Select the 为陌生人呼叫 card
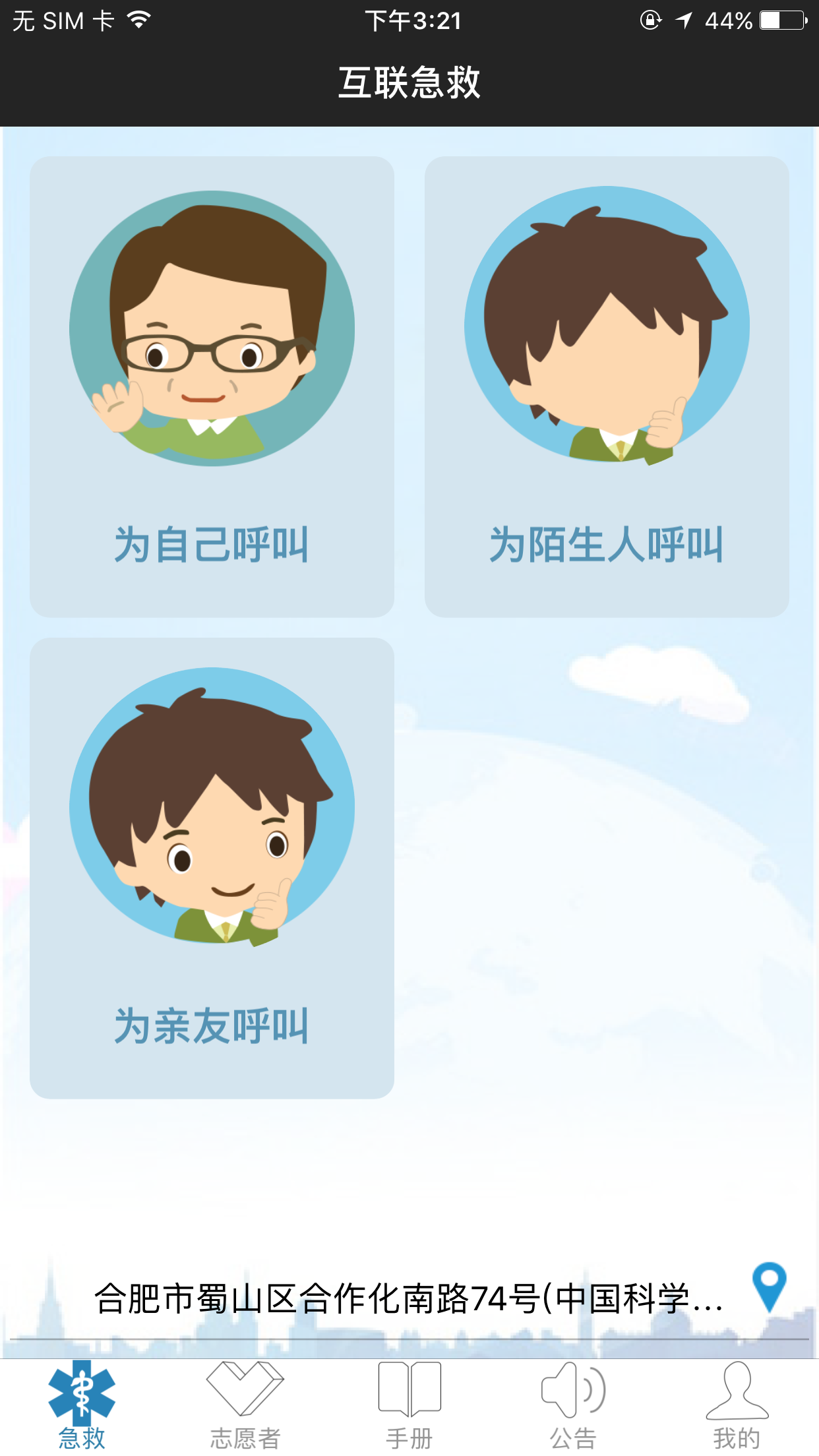 point(607,386)
